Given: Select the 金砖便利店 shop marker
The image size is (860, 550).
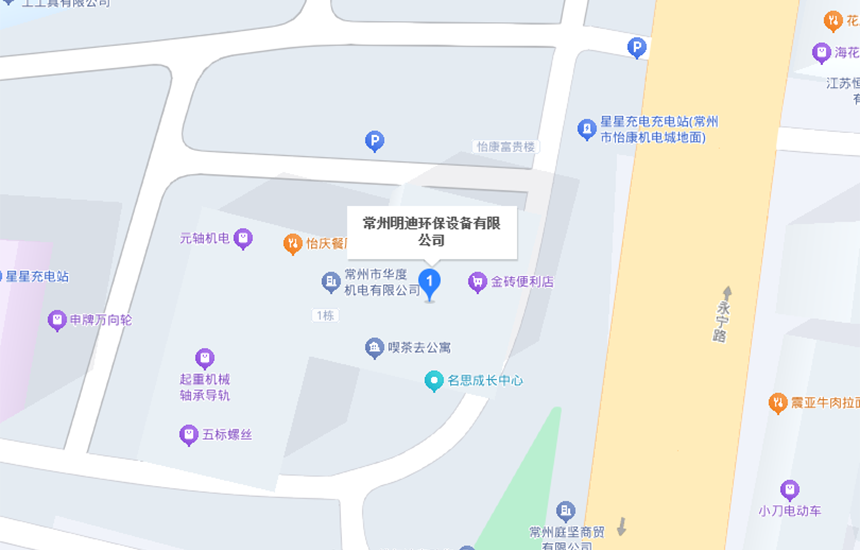Looking at the screenshot, I should pyautogui.click(x=477, y=283).
